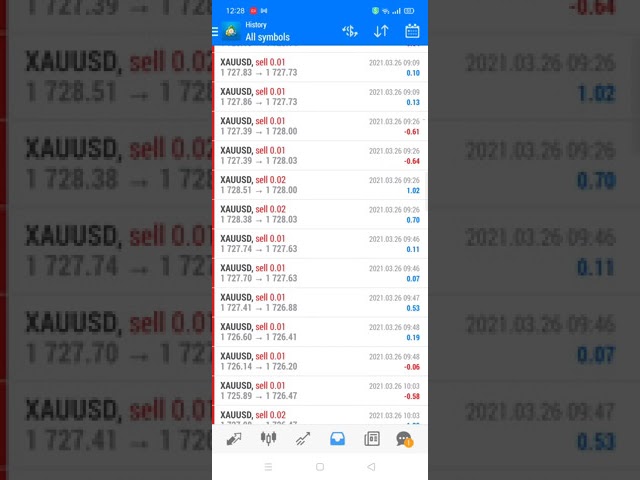Screen dimensions: 640x480
Task: Switch to the candlestick Chart tab
Action: tap(268, 438)
